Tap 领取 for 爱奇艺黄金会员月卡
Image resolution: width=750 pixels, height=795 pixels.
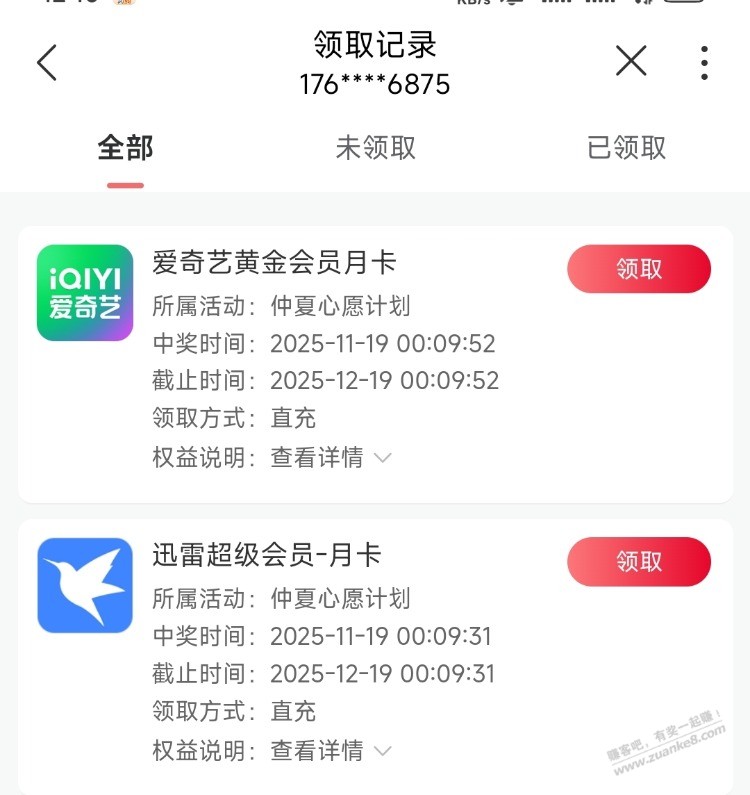pos(639,269)
